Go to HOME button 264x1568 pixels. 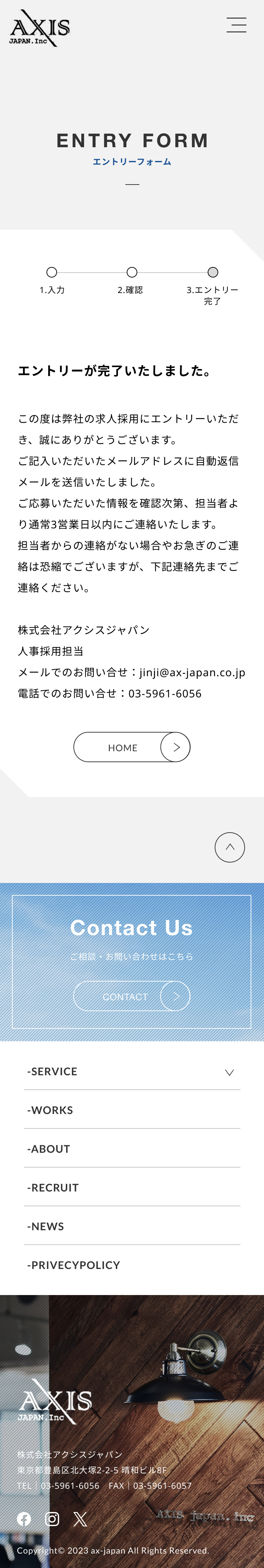pyautogui.click(x=131, y=747)
